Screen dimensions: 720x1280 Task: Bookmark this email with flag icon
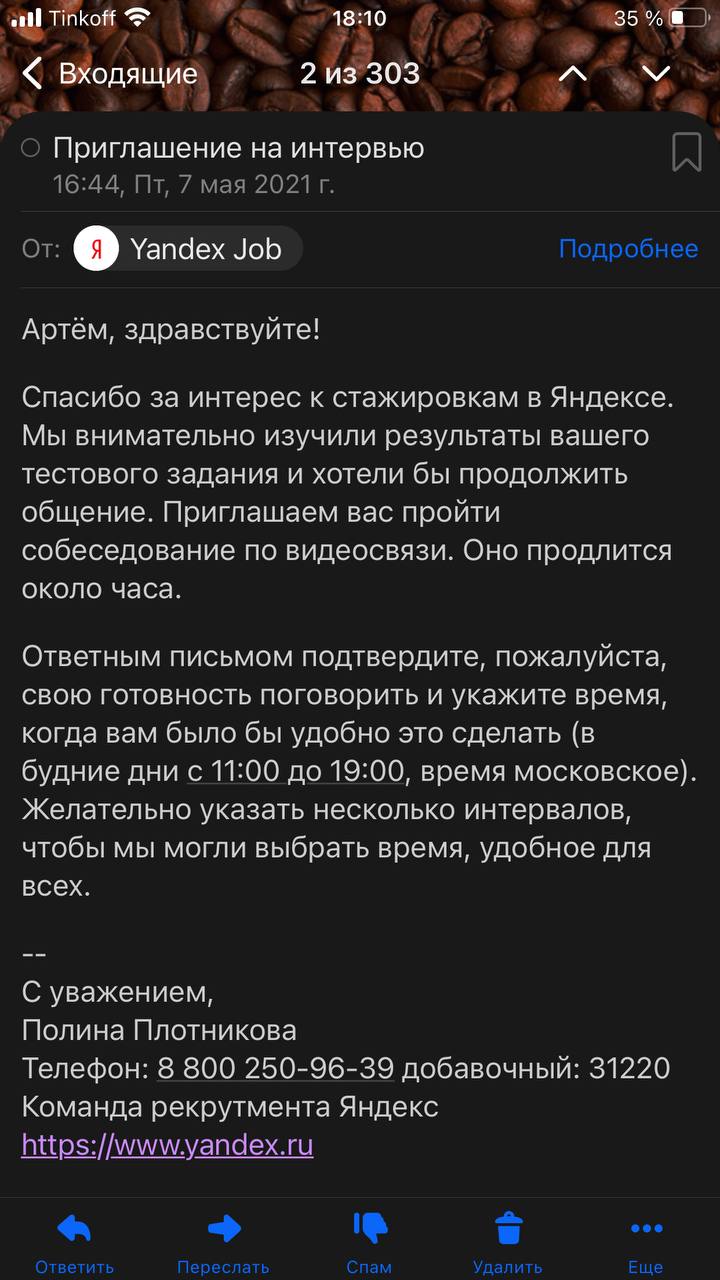686,152
